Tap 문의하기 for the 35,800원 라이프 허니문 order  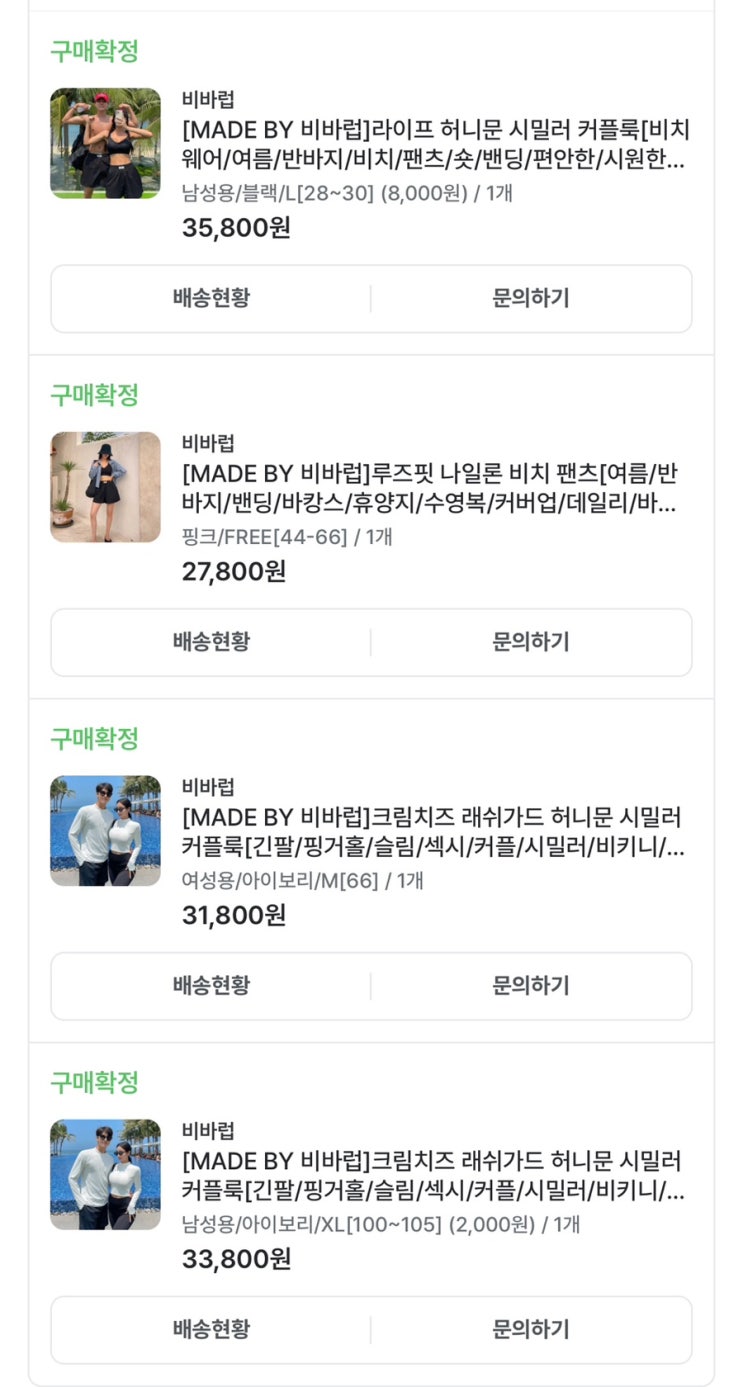[x=531, y=298]
